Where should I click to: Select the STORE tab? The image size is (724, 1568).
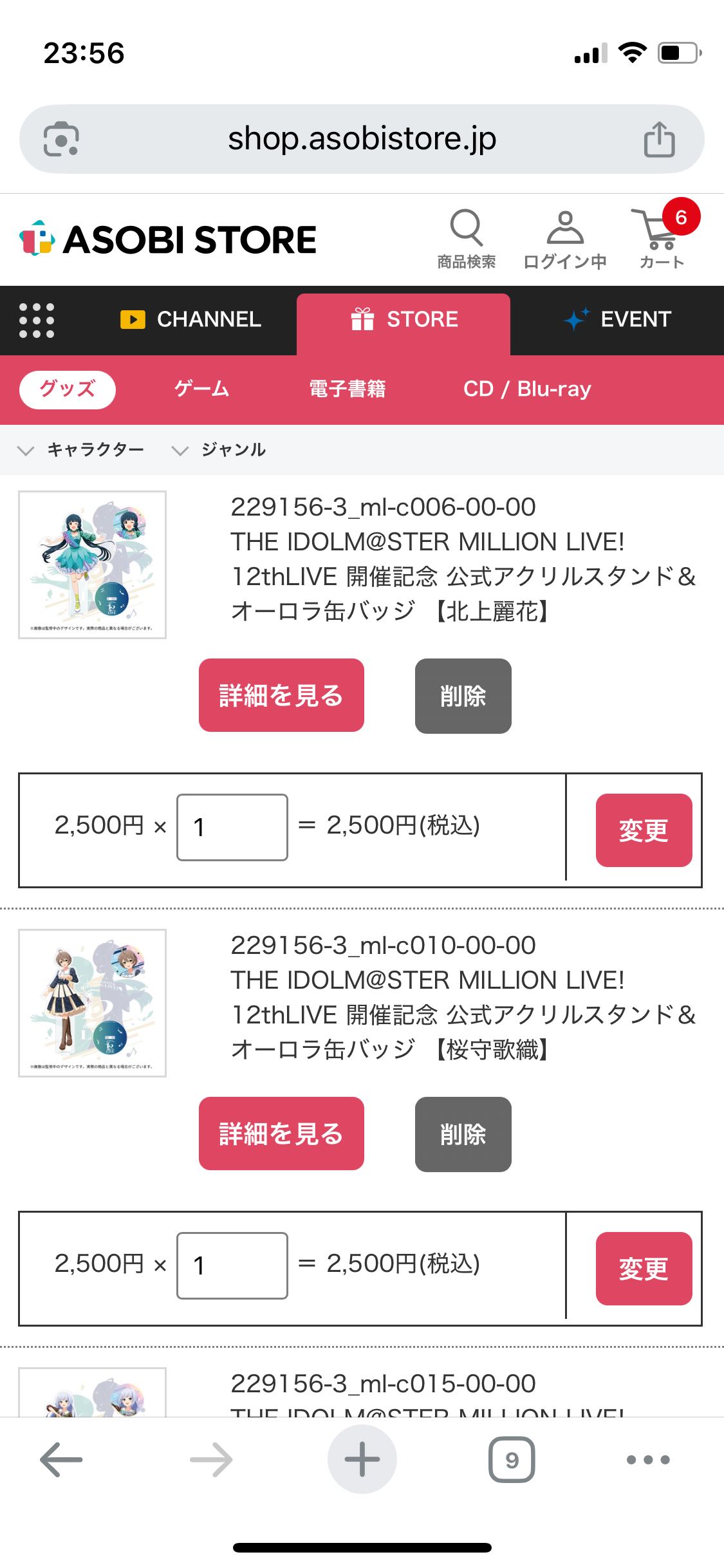404,320
